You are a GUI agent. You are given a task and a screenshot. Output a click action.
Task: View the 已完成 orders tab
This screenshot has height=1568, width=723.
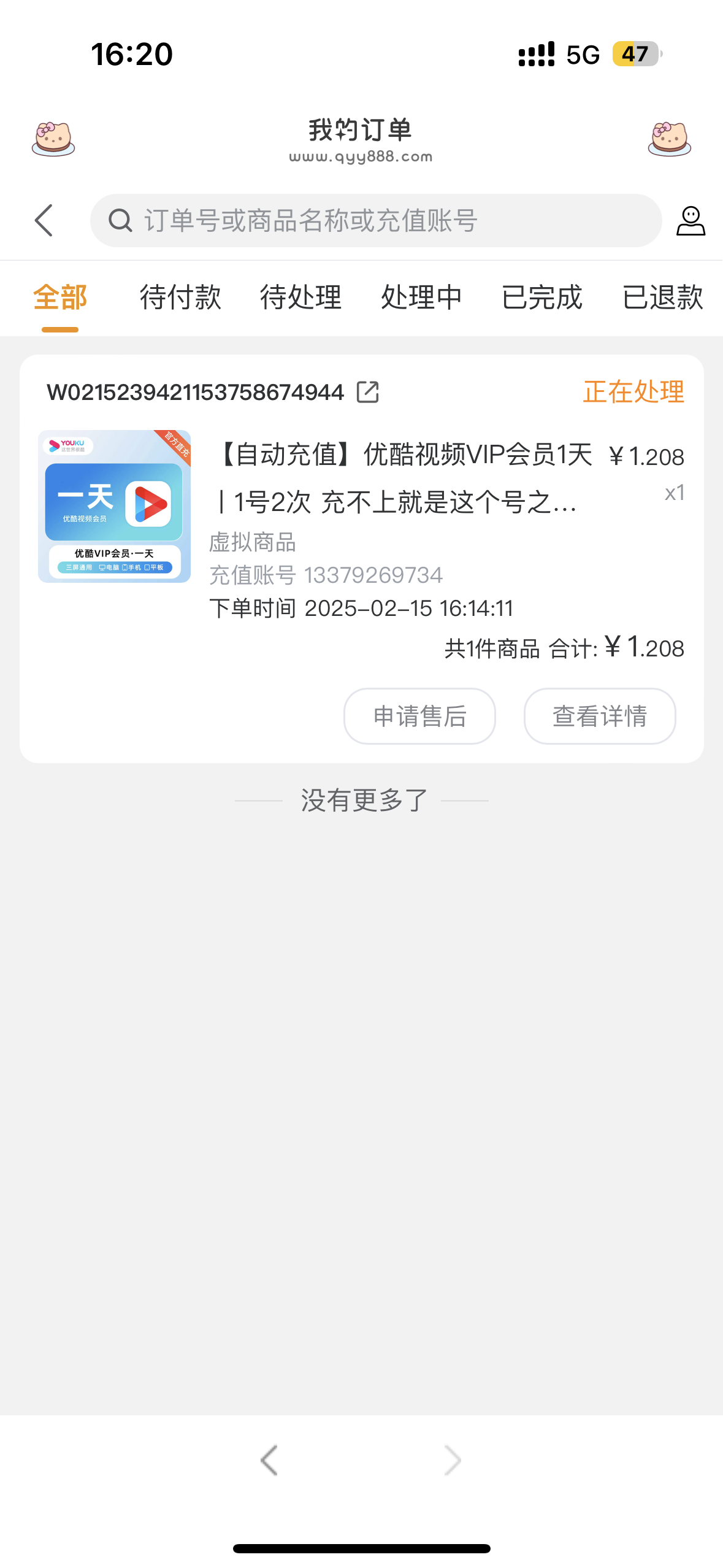542,298
